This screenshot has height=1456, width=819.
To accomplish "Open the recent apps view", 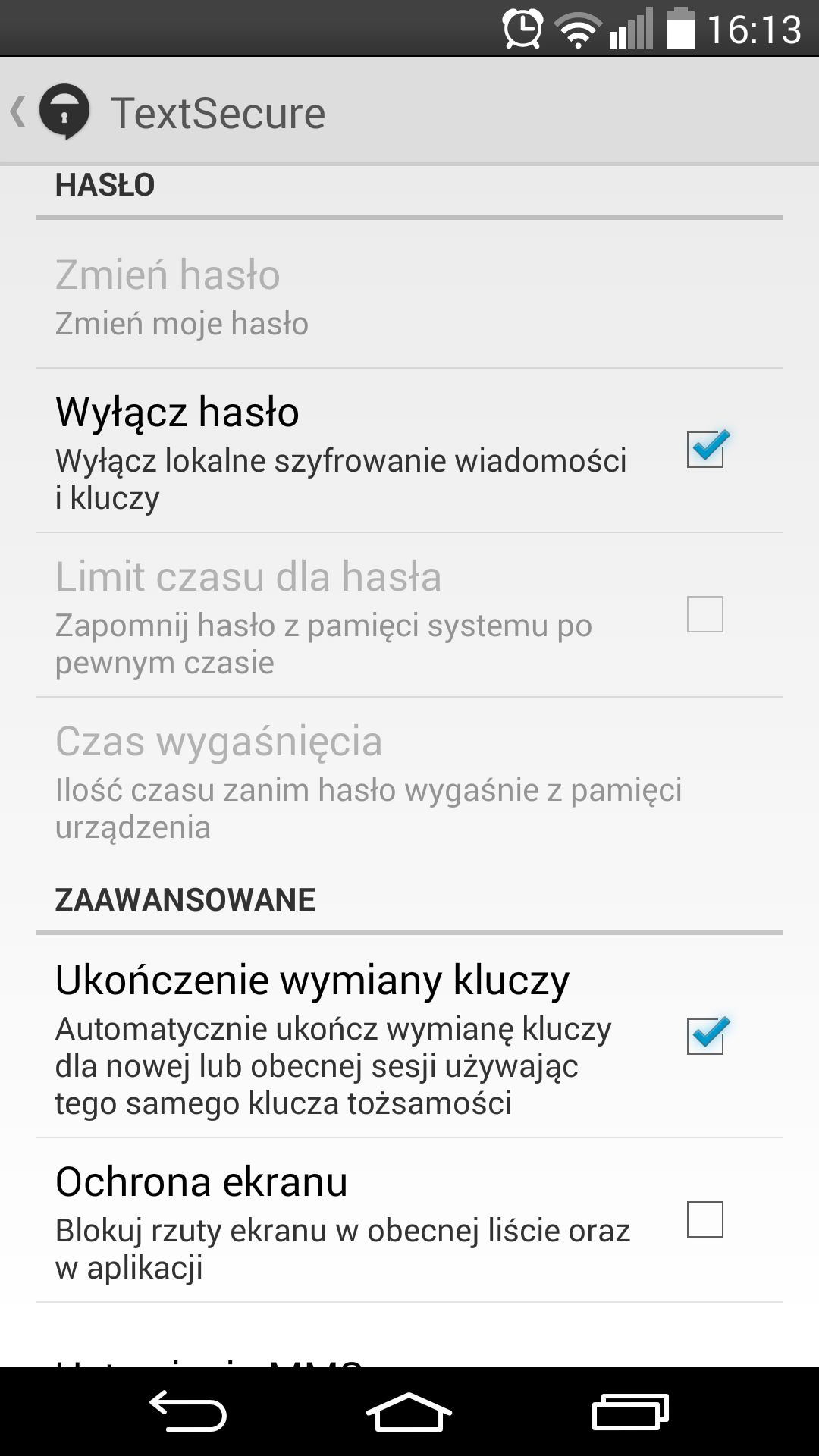I will 629,1411.
